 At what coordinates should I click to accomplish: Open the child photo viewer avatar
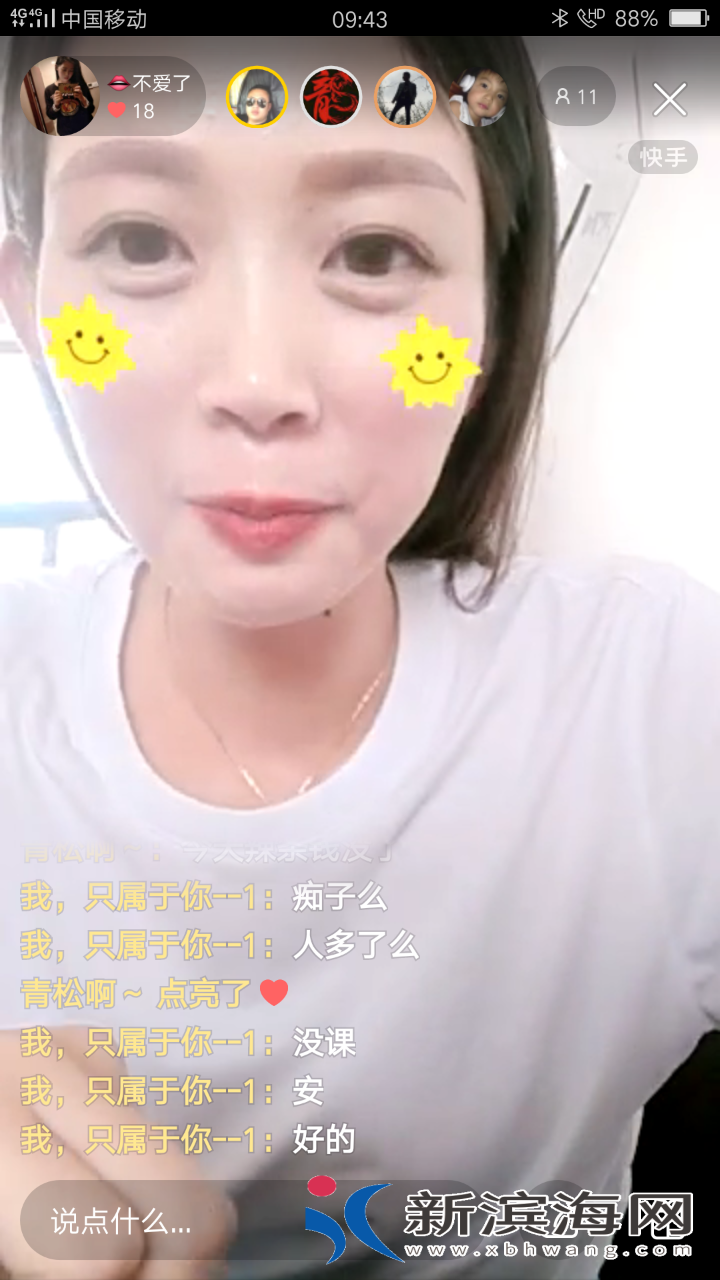click(479, 97)
